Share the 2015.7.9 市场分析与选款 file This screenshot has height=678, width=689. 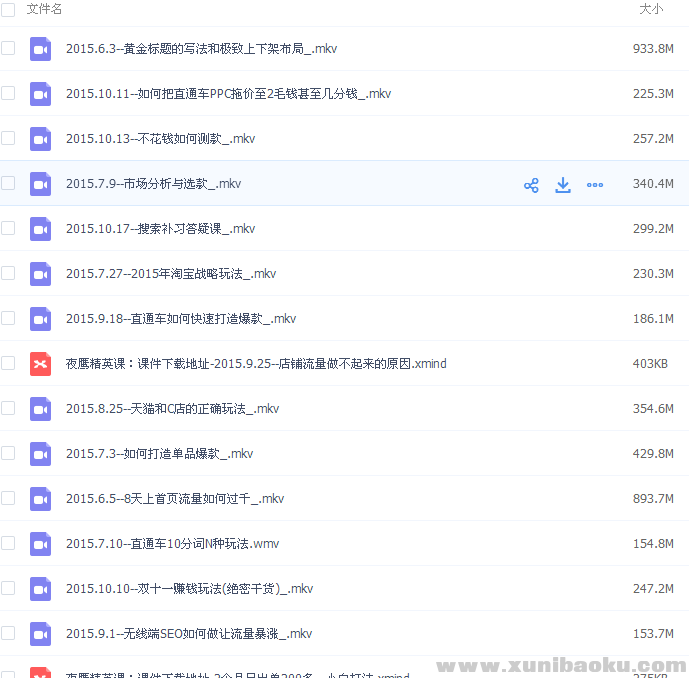531,185
